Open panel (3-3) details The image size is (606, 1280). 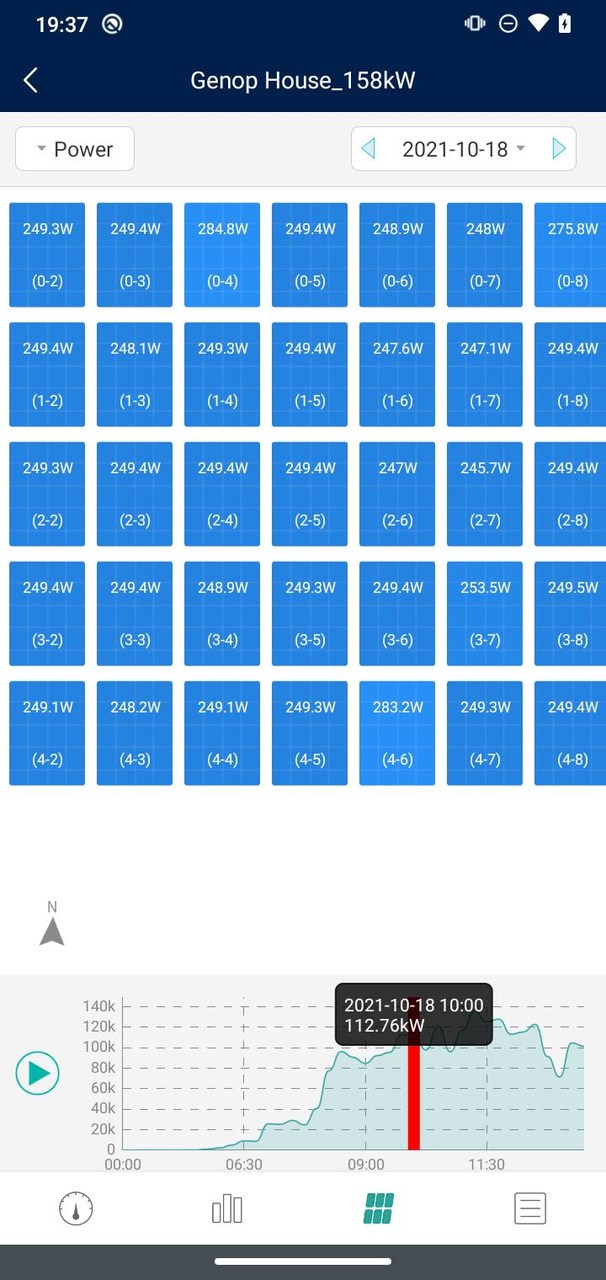[x=135, y=613]
